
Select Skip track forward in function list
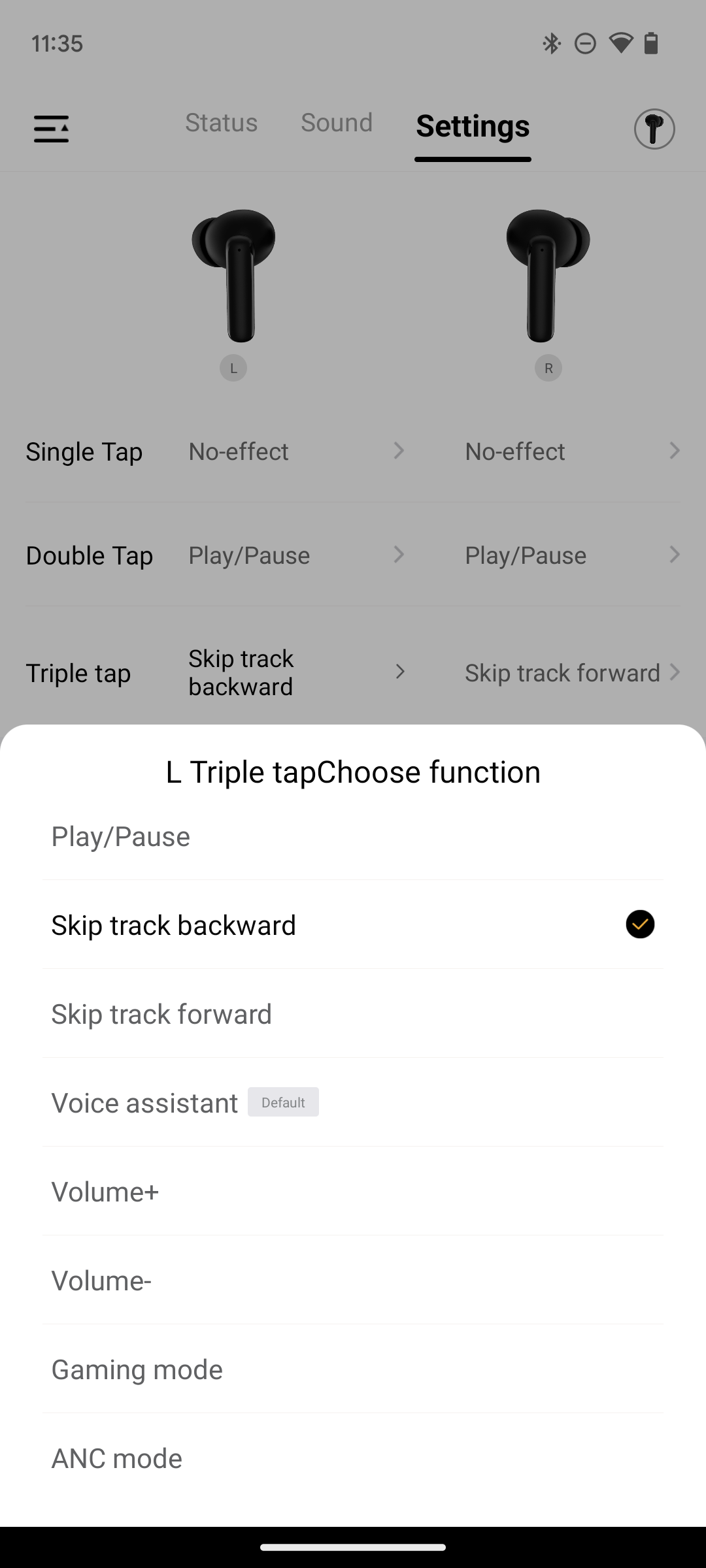353,1013
